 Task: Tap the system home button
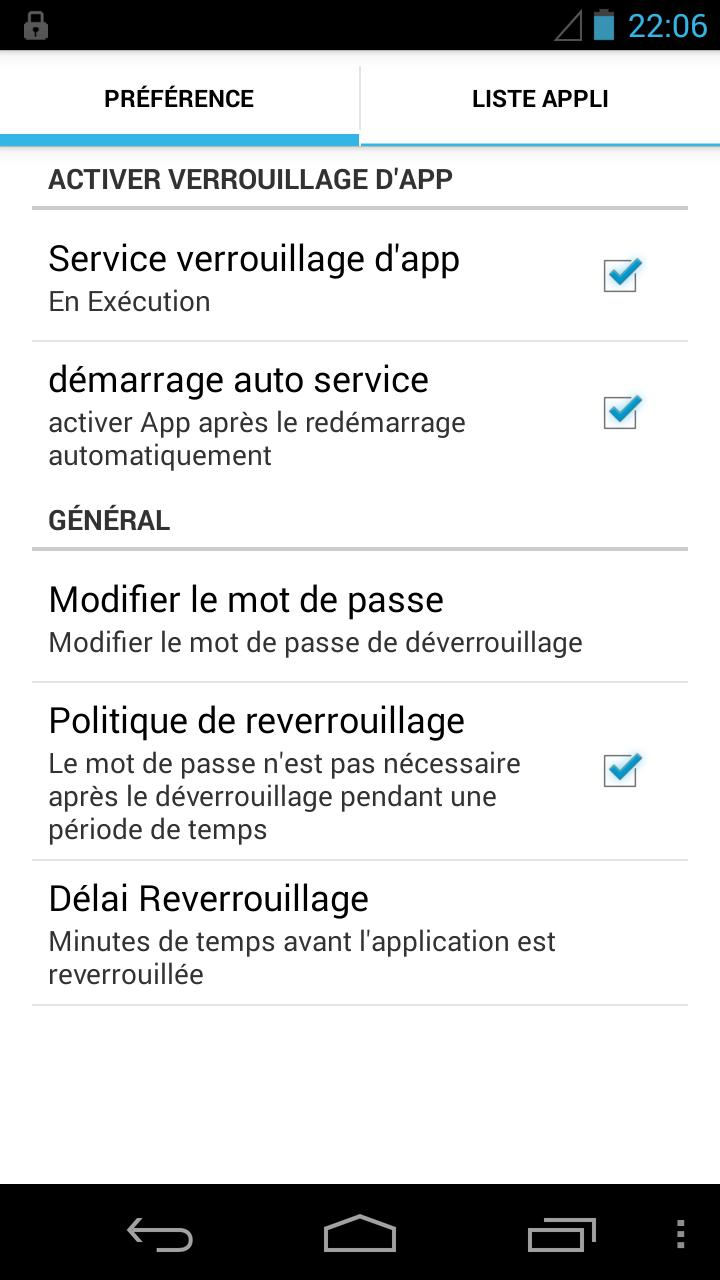[360, 1234]
